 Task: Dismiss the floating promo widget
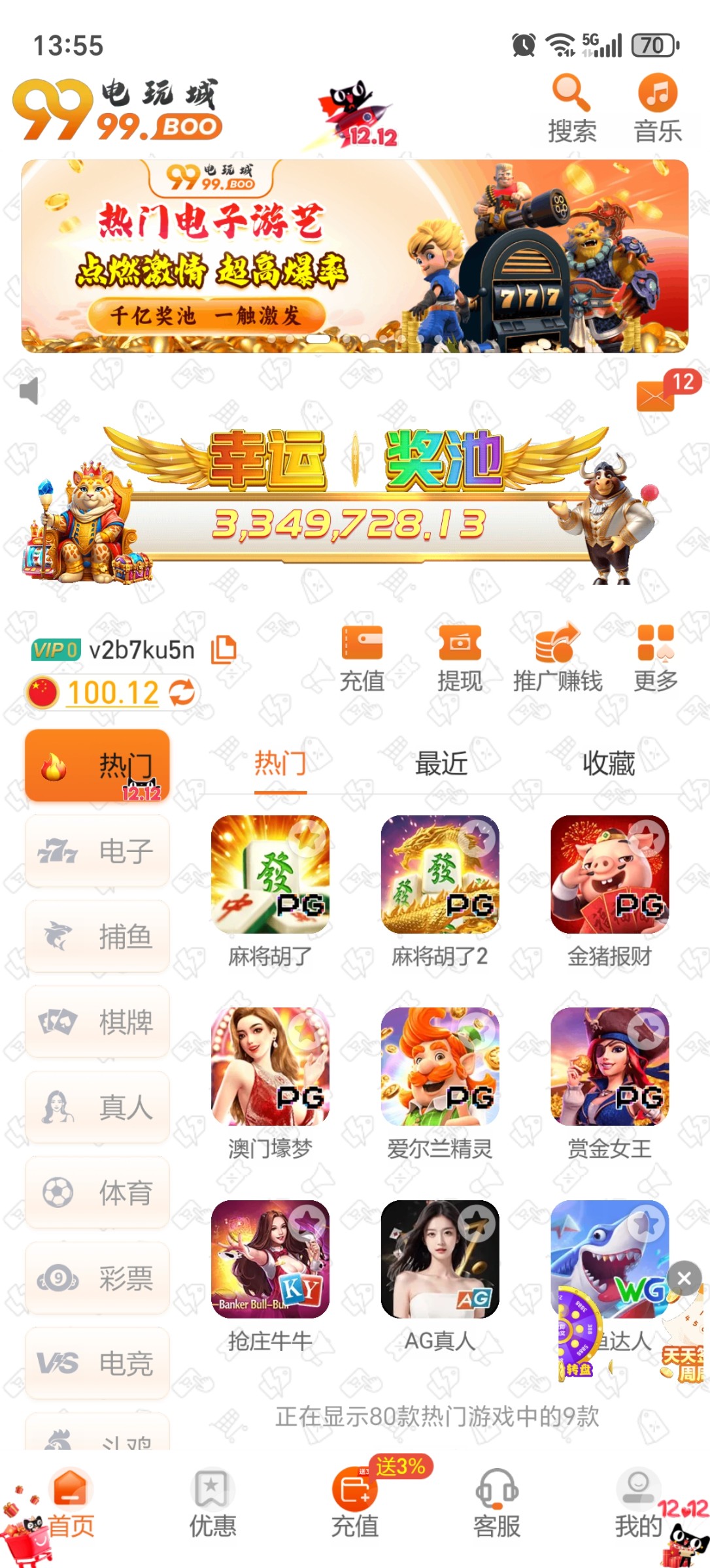(x=685, y=1278)
